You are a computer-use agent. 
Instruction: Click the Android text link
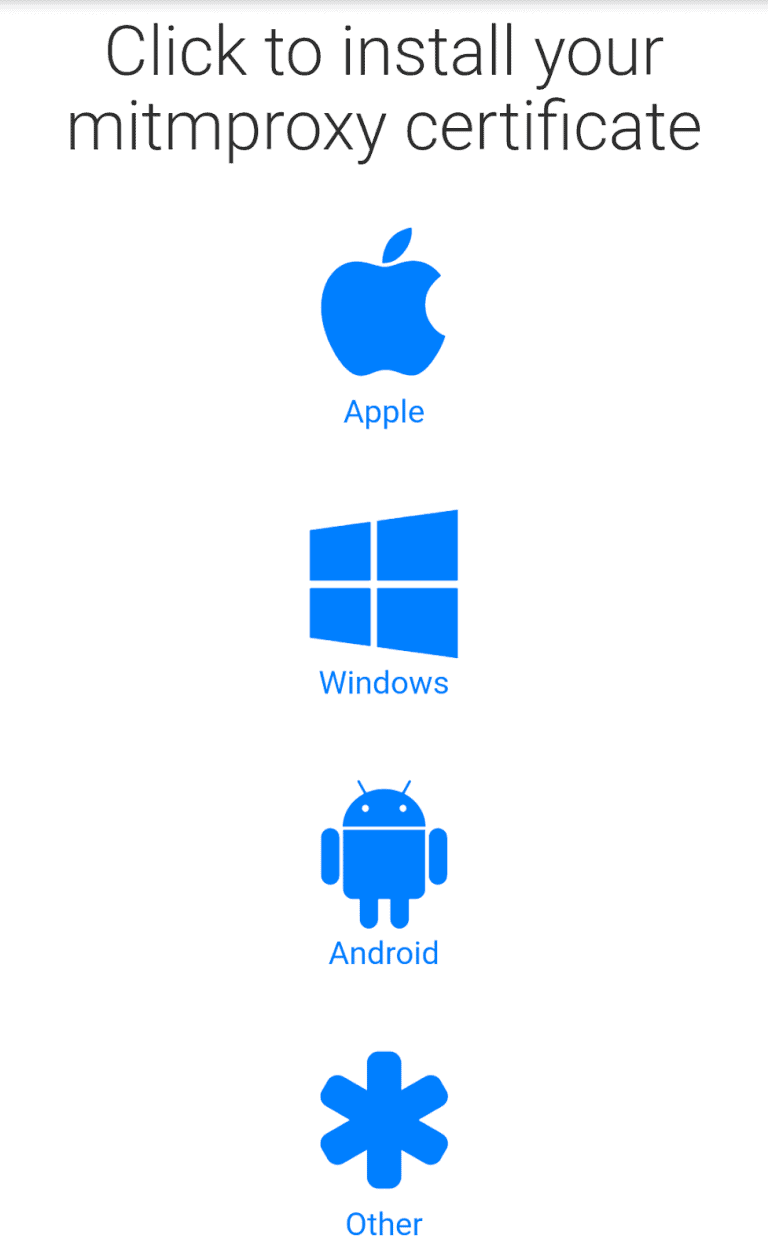pos(384,952)
